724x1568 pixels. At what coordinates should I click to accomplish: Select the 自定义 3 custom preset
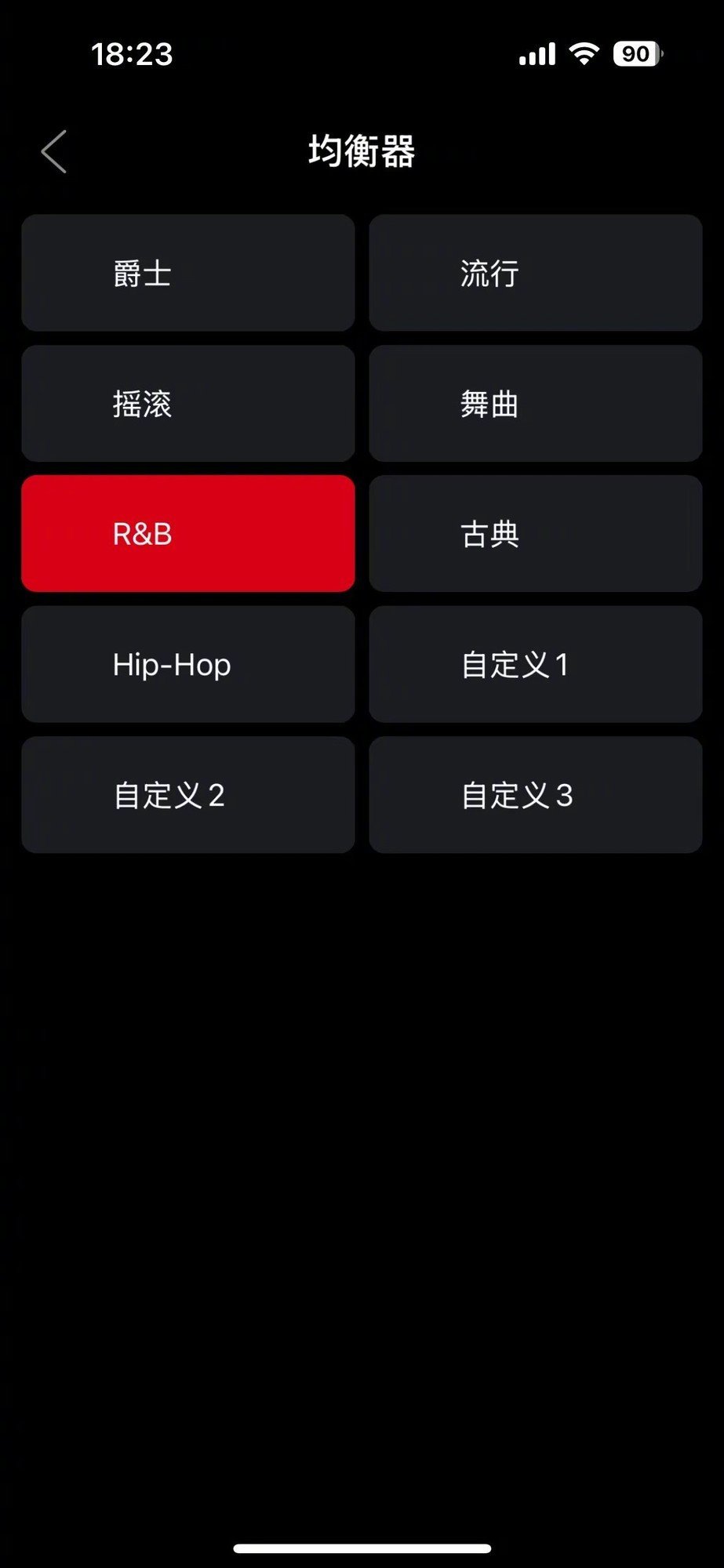535,795
